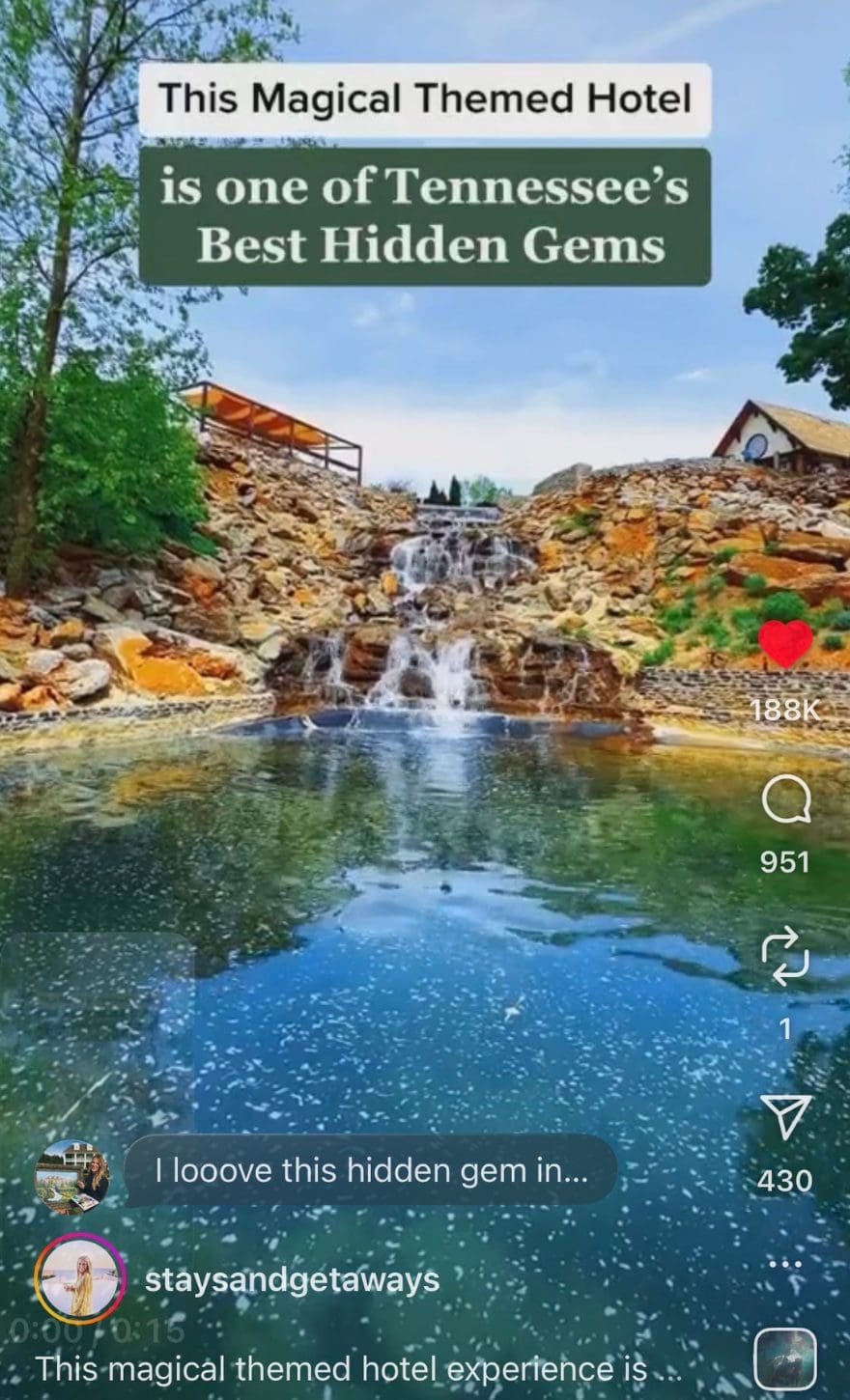850x1400 pixels.
Task: View staysandgetaways profile picture story
Action: 79,1278
